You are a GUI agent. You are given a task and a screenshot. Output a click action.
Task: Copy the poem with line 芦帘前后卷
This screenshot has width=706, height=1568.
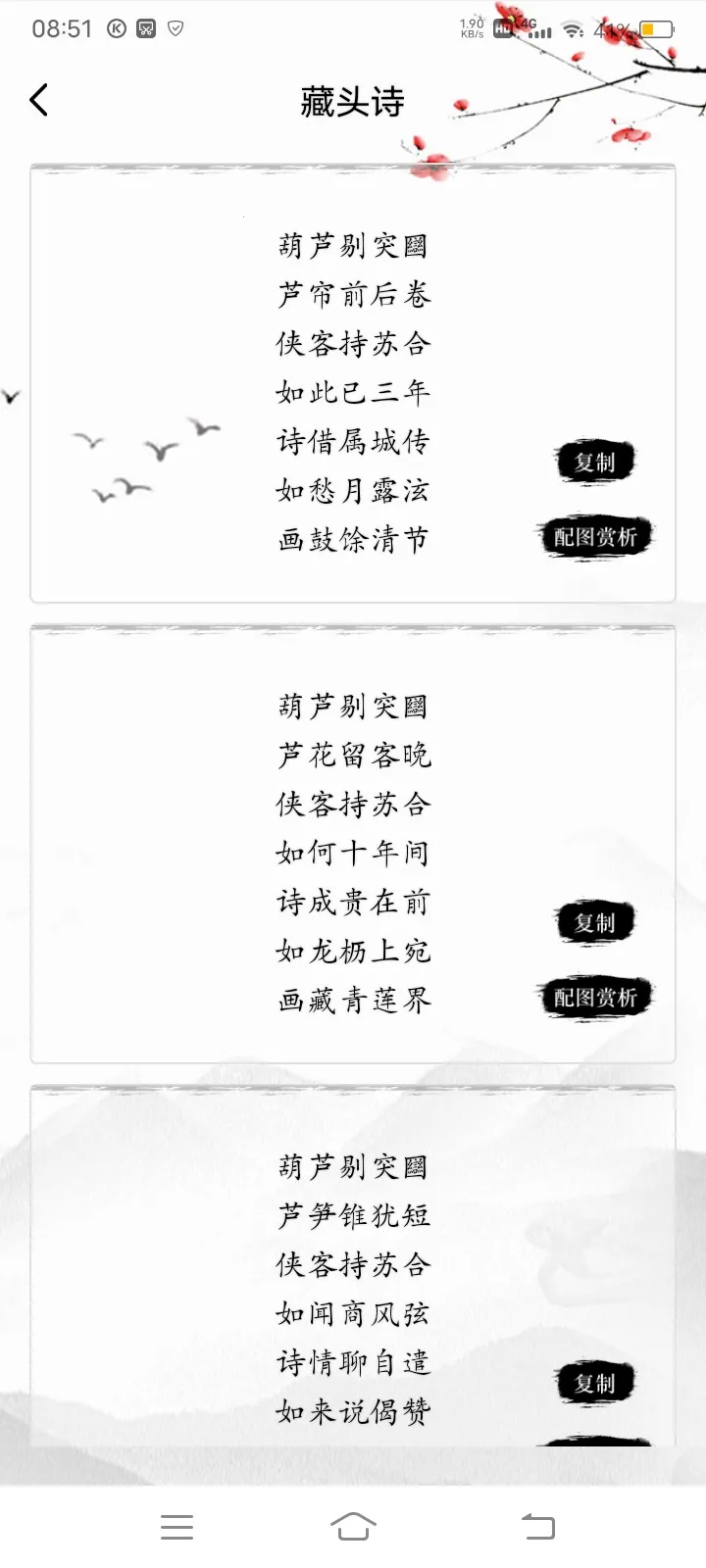click(595, 462)
